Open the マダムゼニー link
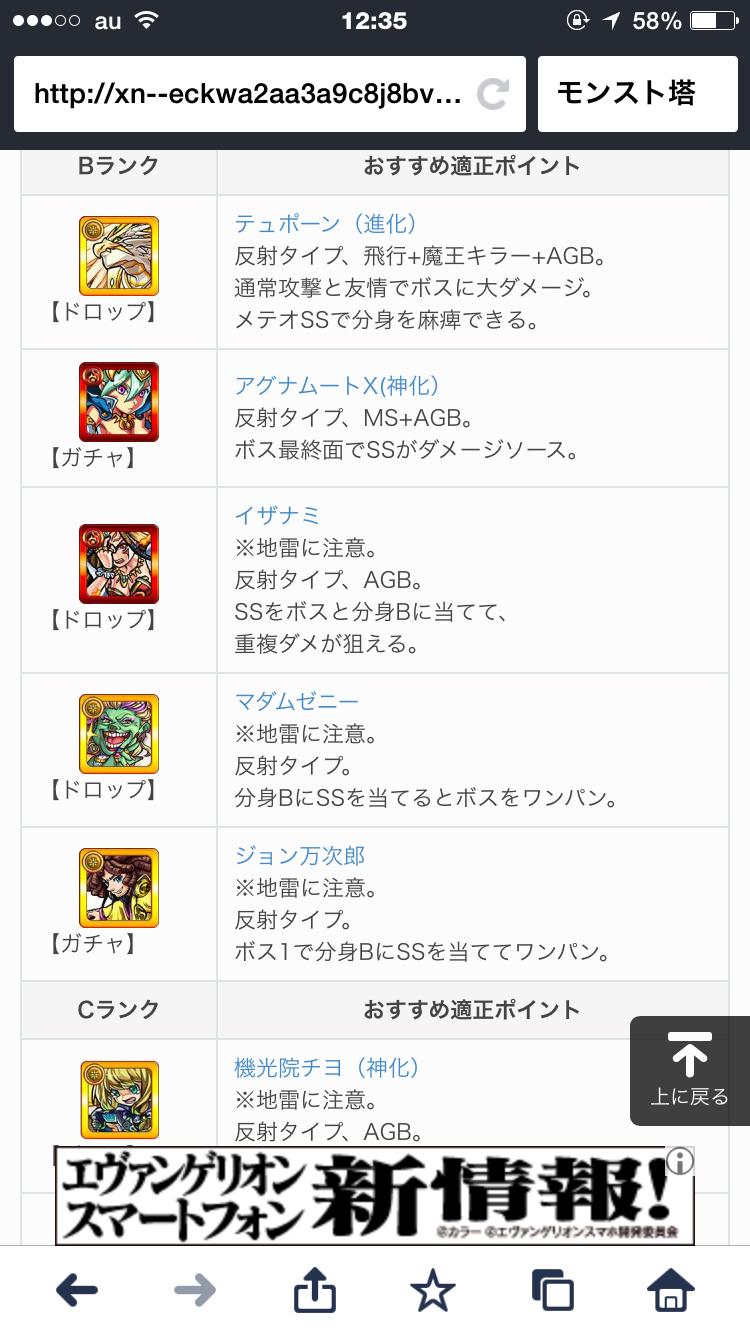This screenshot has height=1334, width=750. pos(296,702)
